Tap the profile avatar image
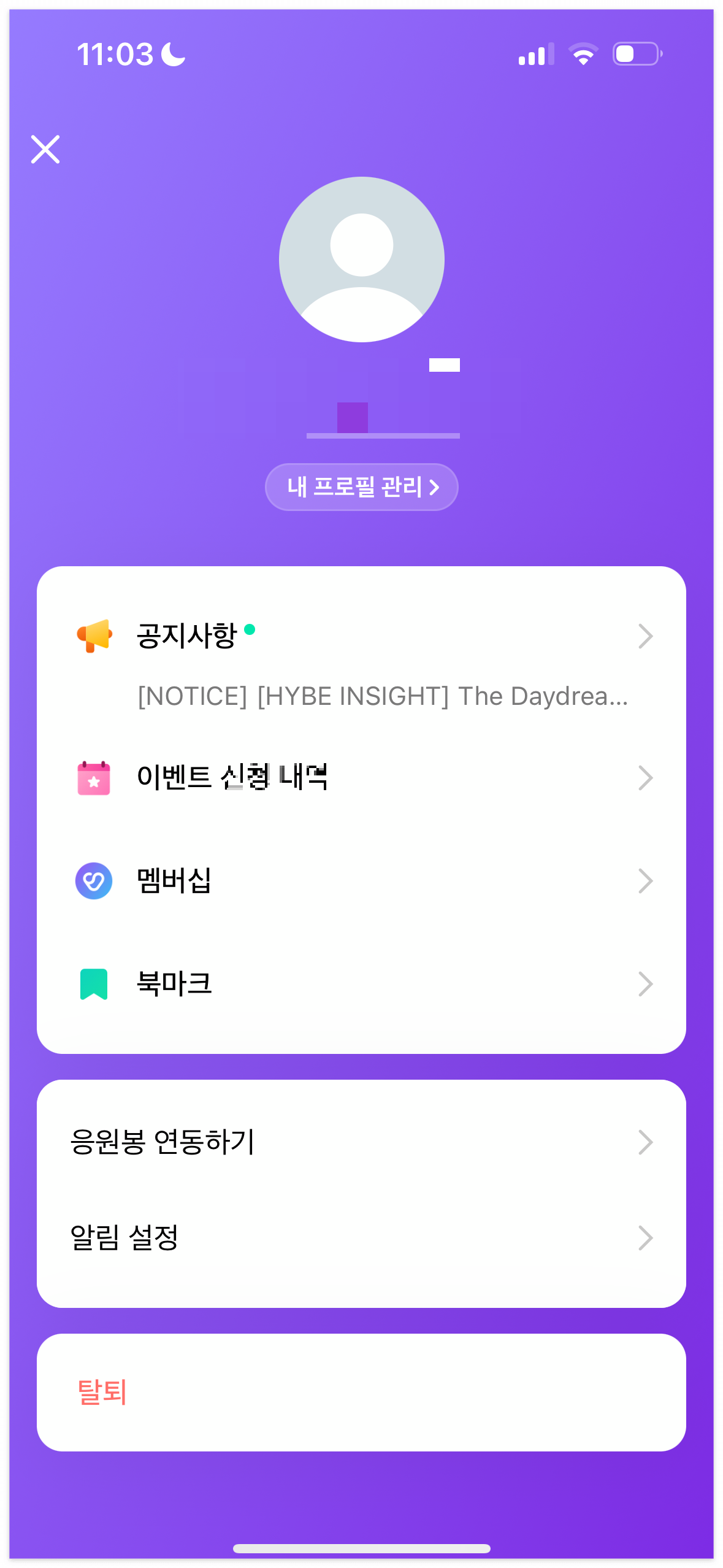The width and height of the screenshot is (723, 1568). tap(361, 259)
